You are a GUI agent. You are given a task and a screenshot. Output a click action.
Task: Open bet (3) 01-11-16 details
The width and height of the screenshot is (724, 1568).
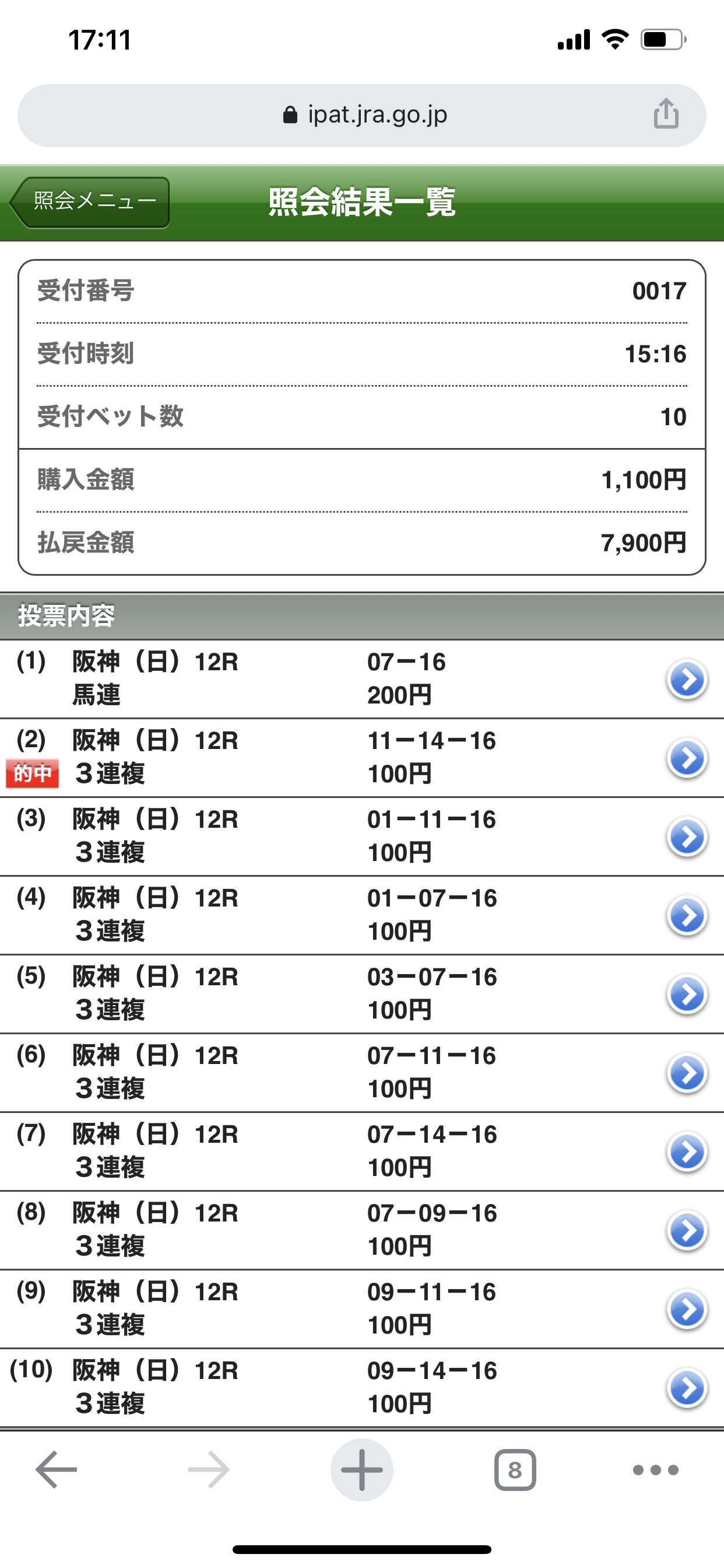687,837
